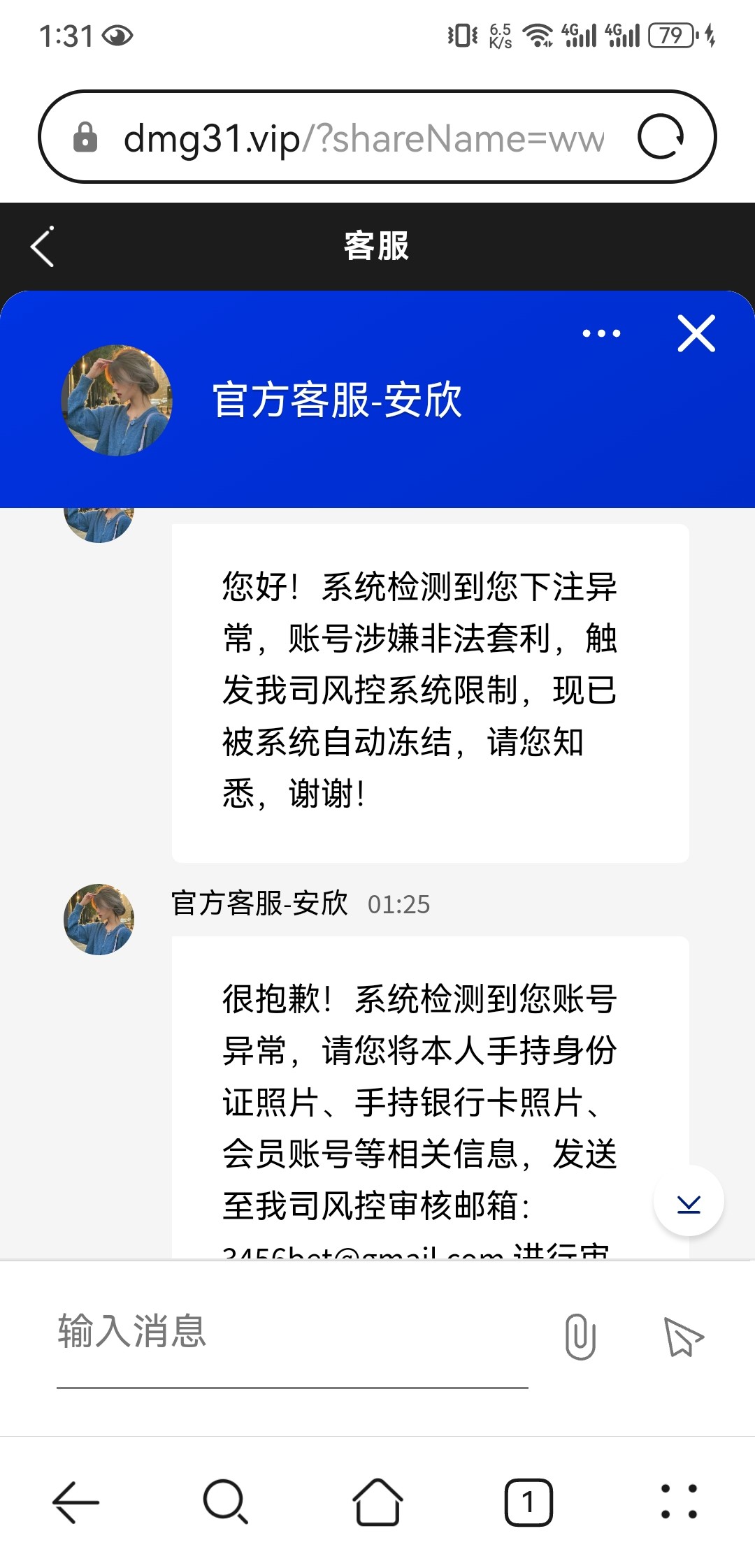Open the browser tab switcher
Screen dimensions: 755x1568
click(528, 1502)
